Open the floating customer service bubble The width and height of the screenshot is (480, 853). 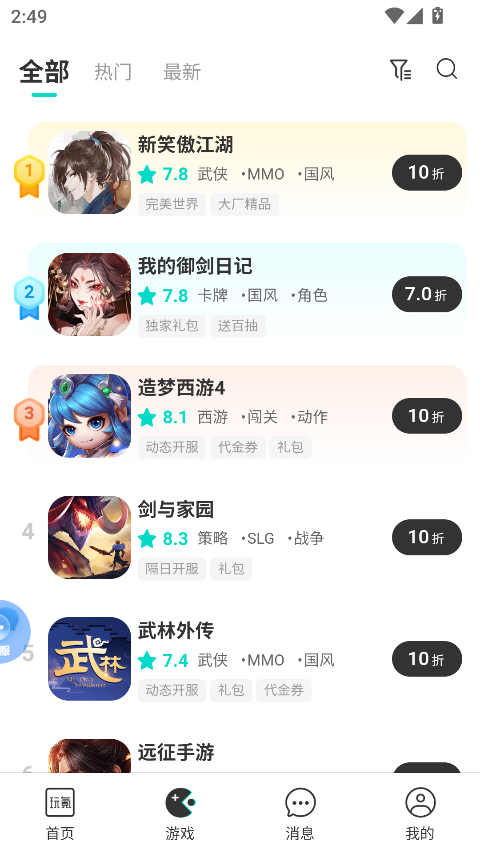pos(12,632)
